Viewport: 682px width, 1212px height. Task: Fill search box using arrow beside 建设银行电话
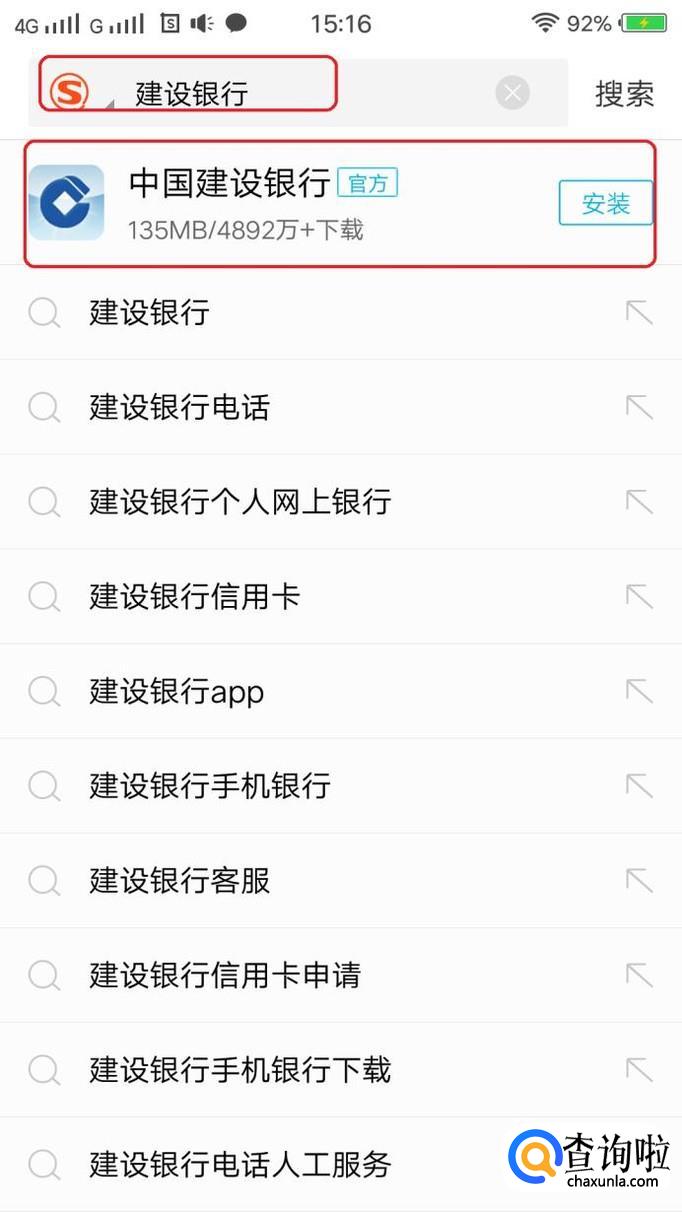[638, 407]
